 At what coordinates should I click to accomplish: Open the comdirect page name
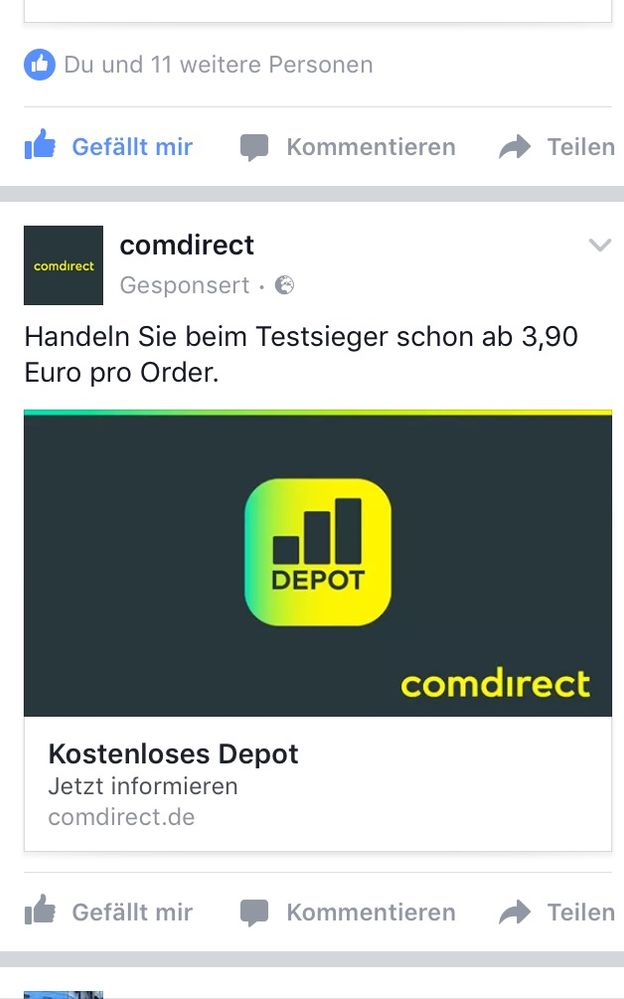[x=187, y=245]
